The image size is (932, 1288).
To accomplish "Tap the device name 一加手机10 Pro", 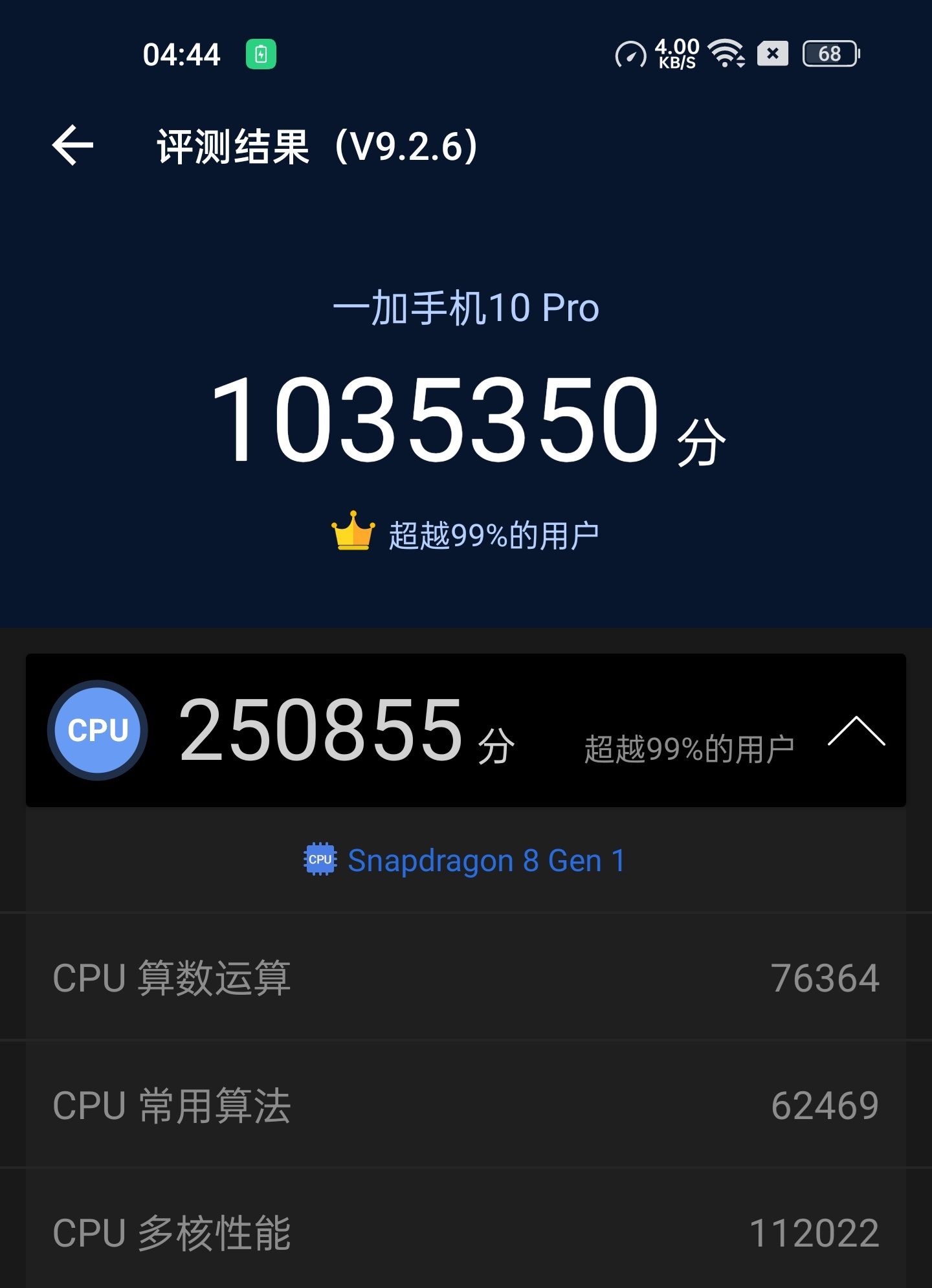I will coord(466,309).
